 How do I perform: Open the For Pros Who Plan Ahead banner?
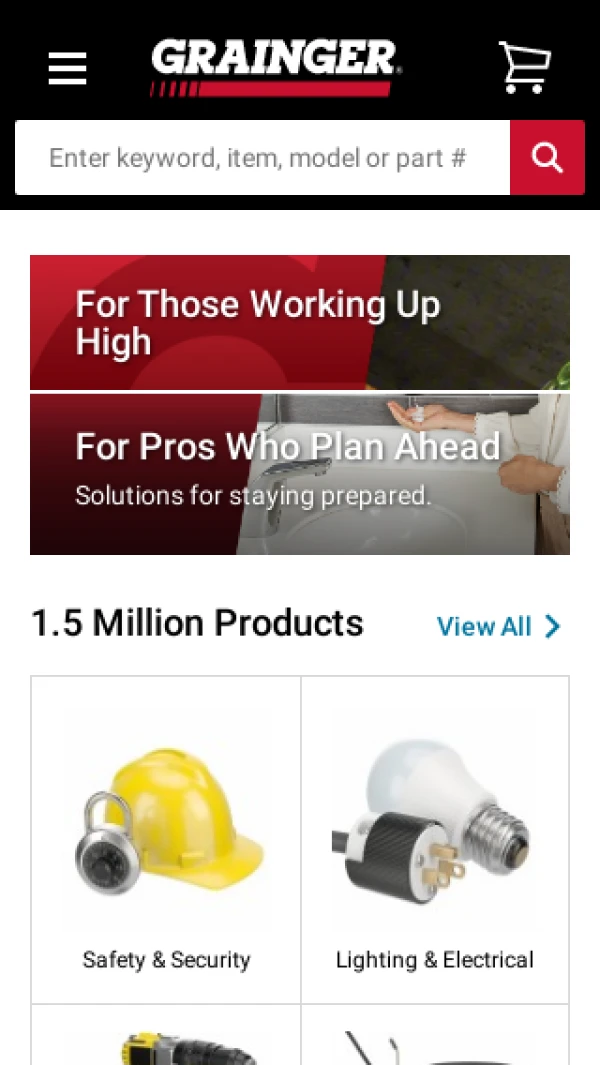click(300, 474)
